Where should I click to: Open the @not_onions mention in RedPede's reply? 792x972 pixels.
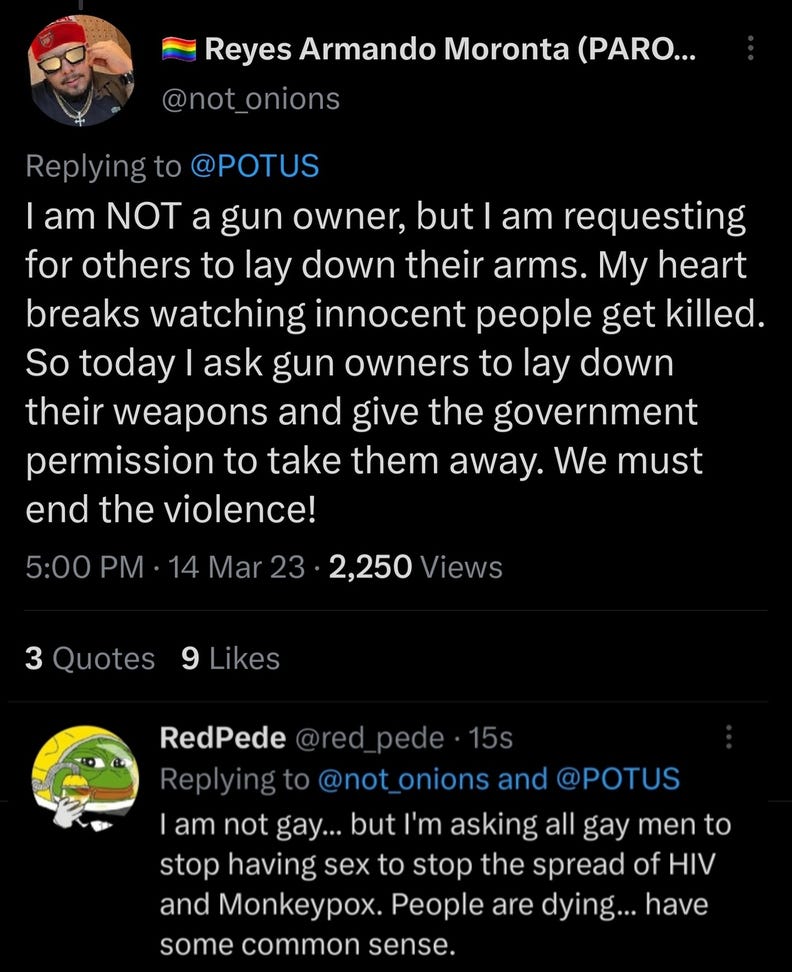(x=403, y=778)
